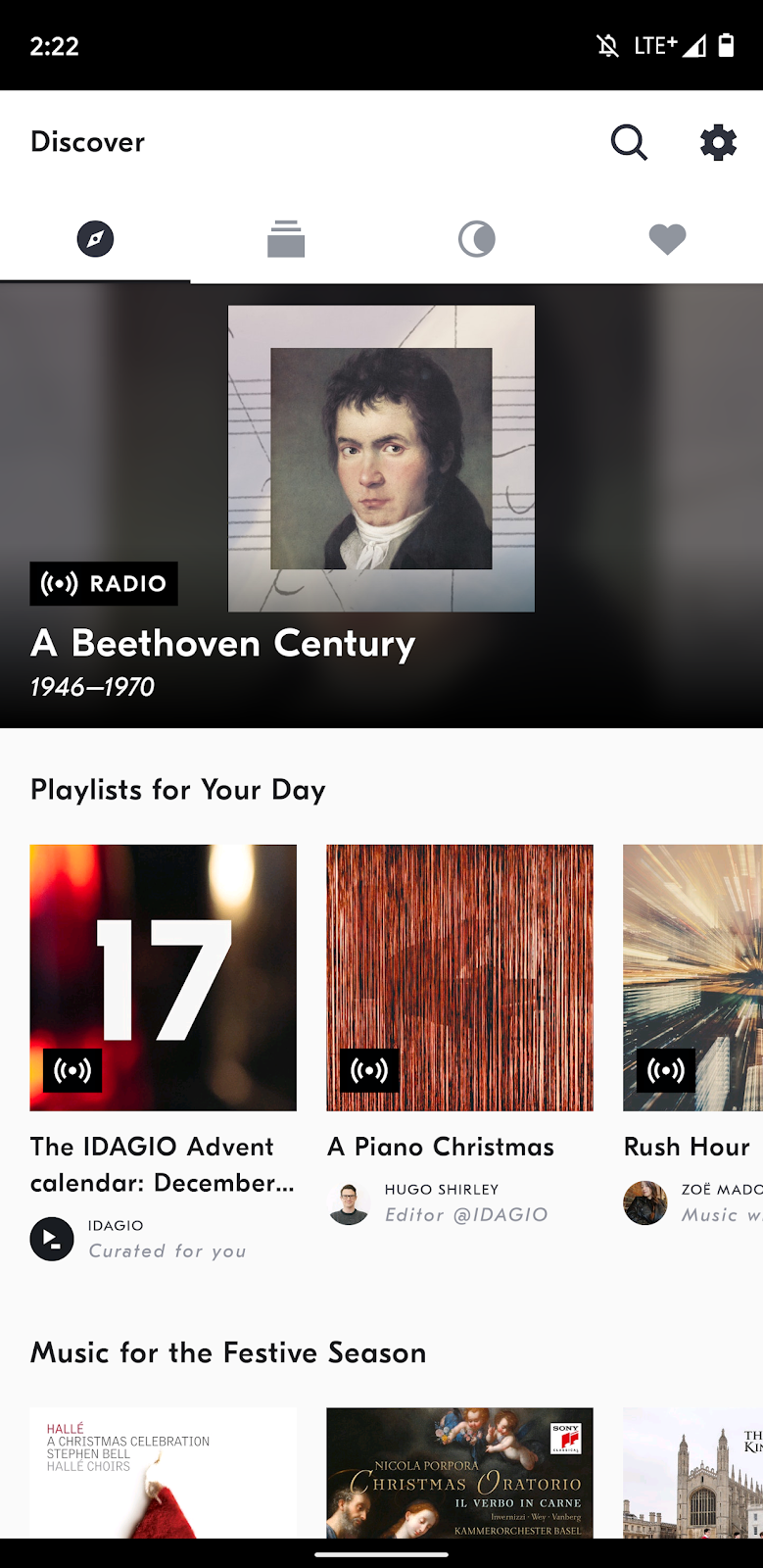Viewport: 763px width, 1568px height.
Task: Open The IDAGIO Advent calendar playlist
Action: pos(163,977)
